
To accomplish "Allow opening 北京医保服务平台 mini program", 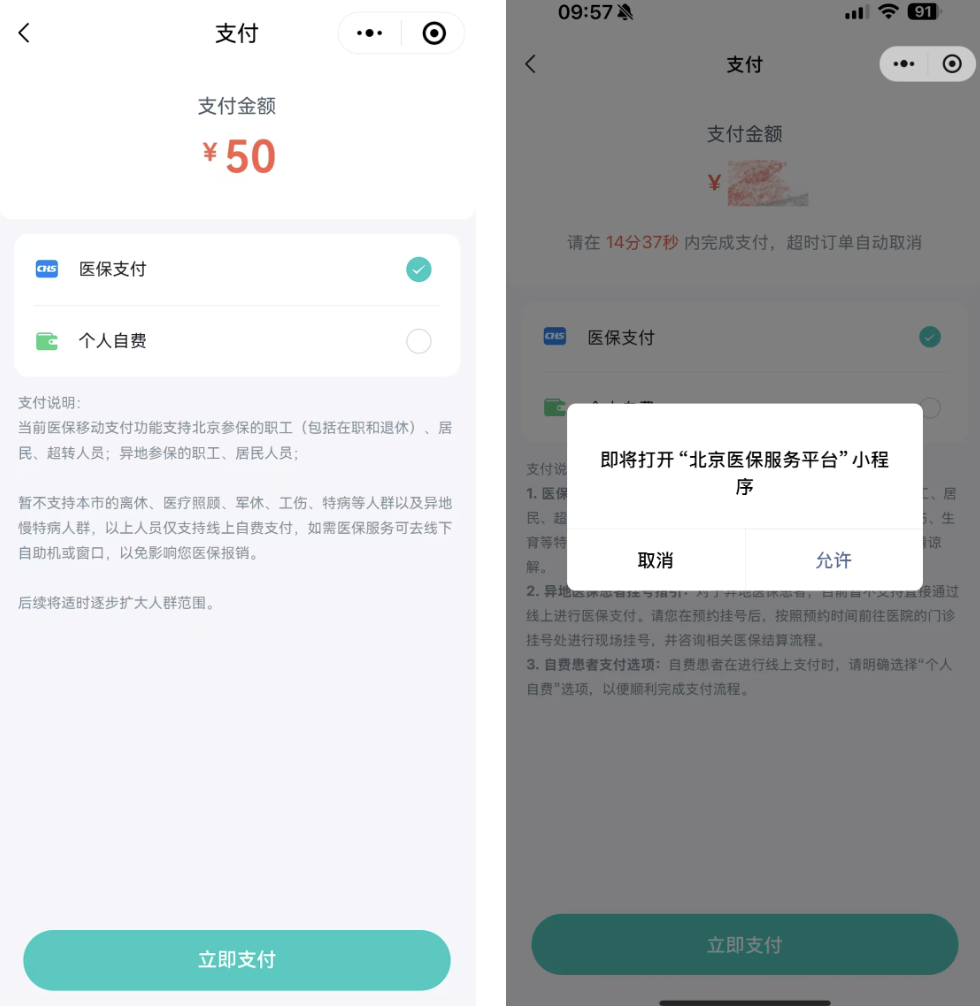I will pos(833,560).
